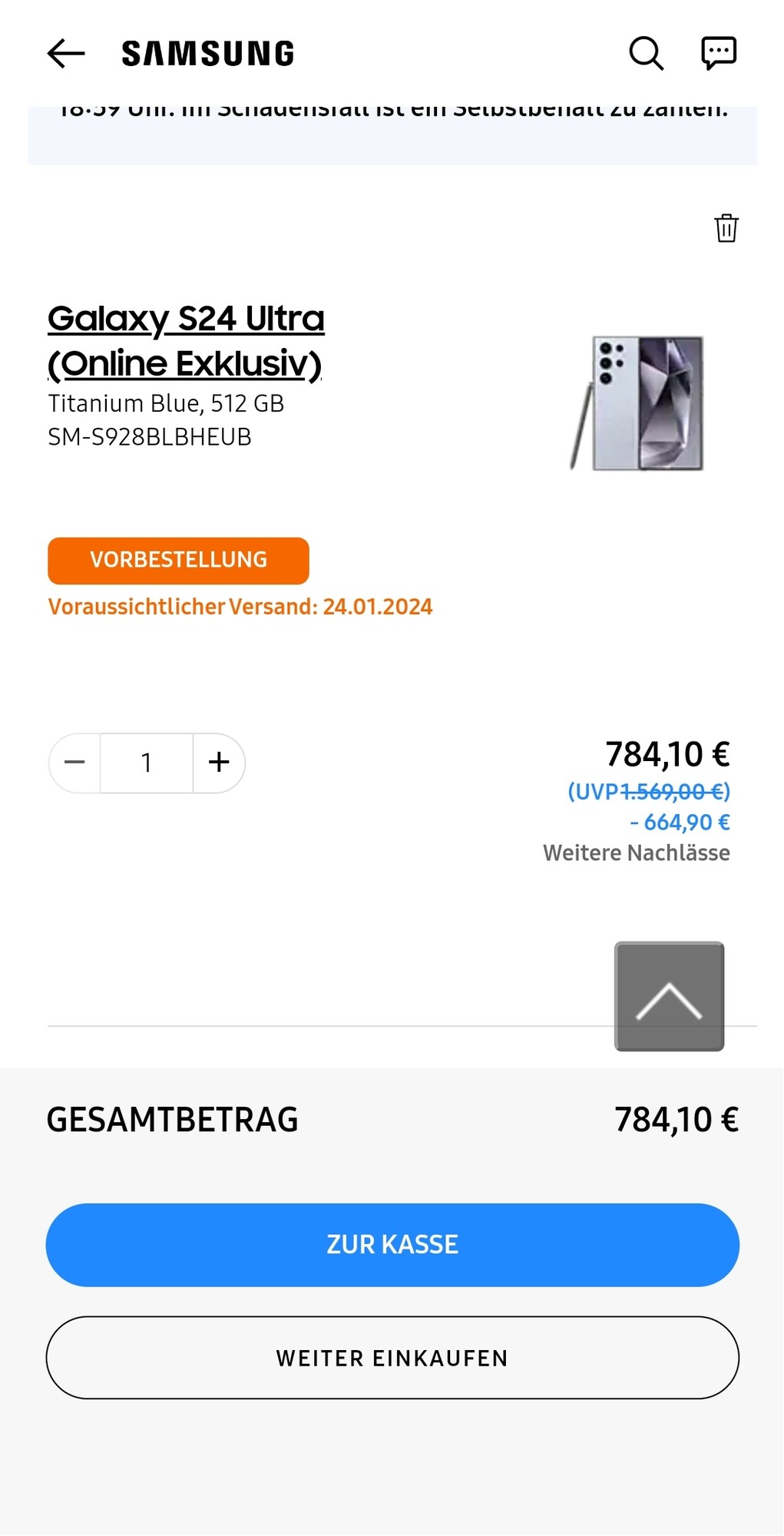The width and height of the screenshot is (784, 1536).
Task: Proceed with Zur Kasse button
Action: (392, 1245)
